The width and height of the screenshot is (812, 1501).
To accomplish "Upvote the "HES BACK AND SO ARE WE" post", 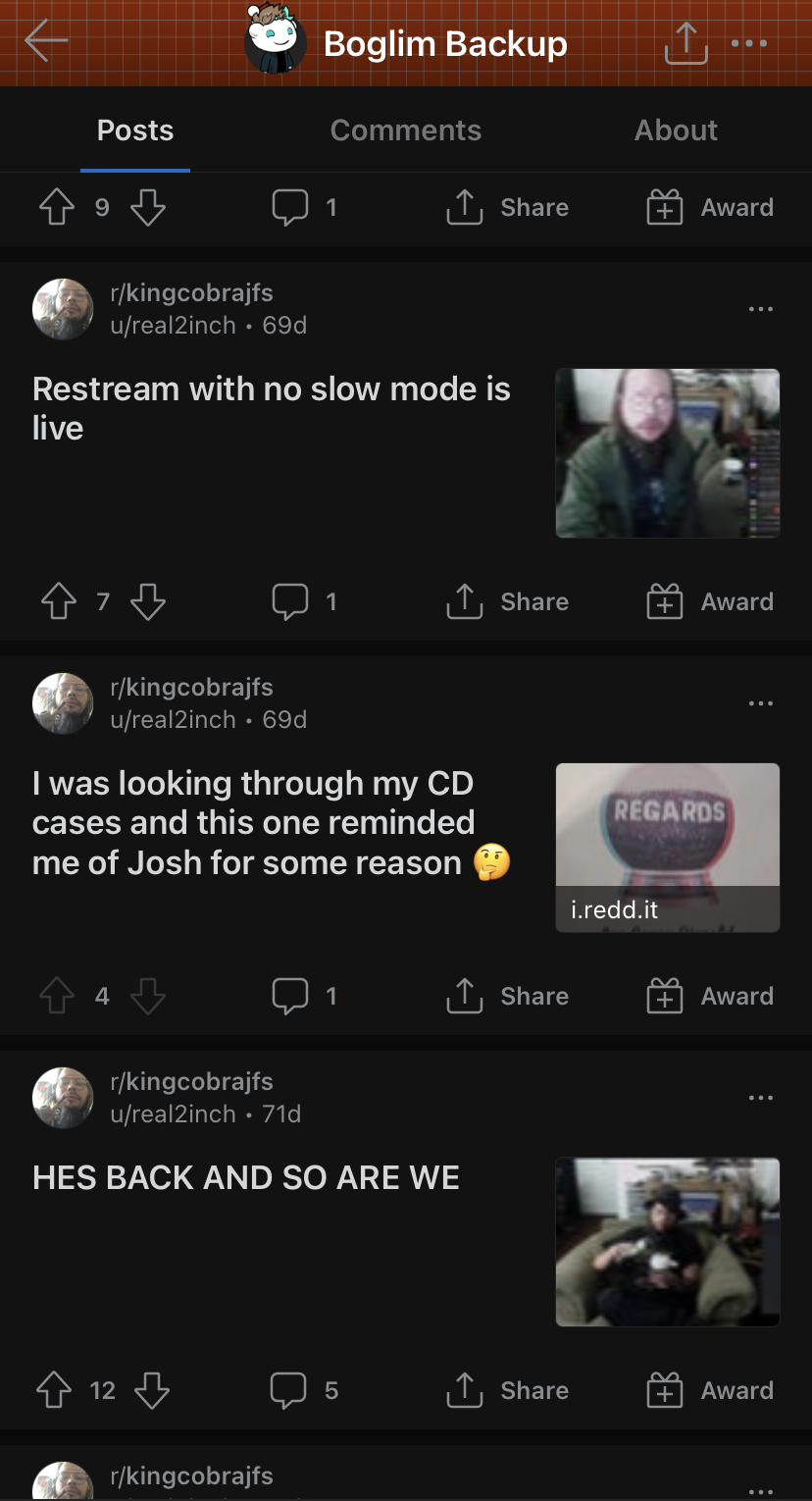I will [55, 1390].
